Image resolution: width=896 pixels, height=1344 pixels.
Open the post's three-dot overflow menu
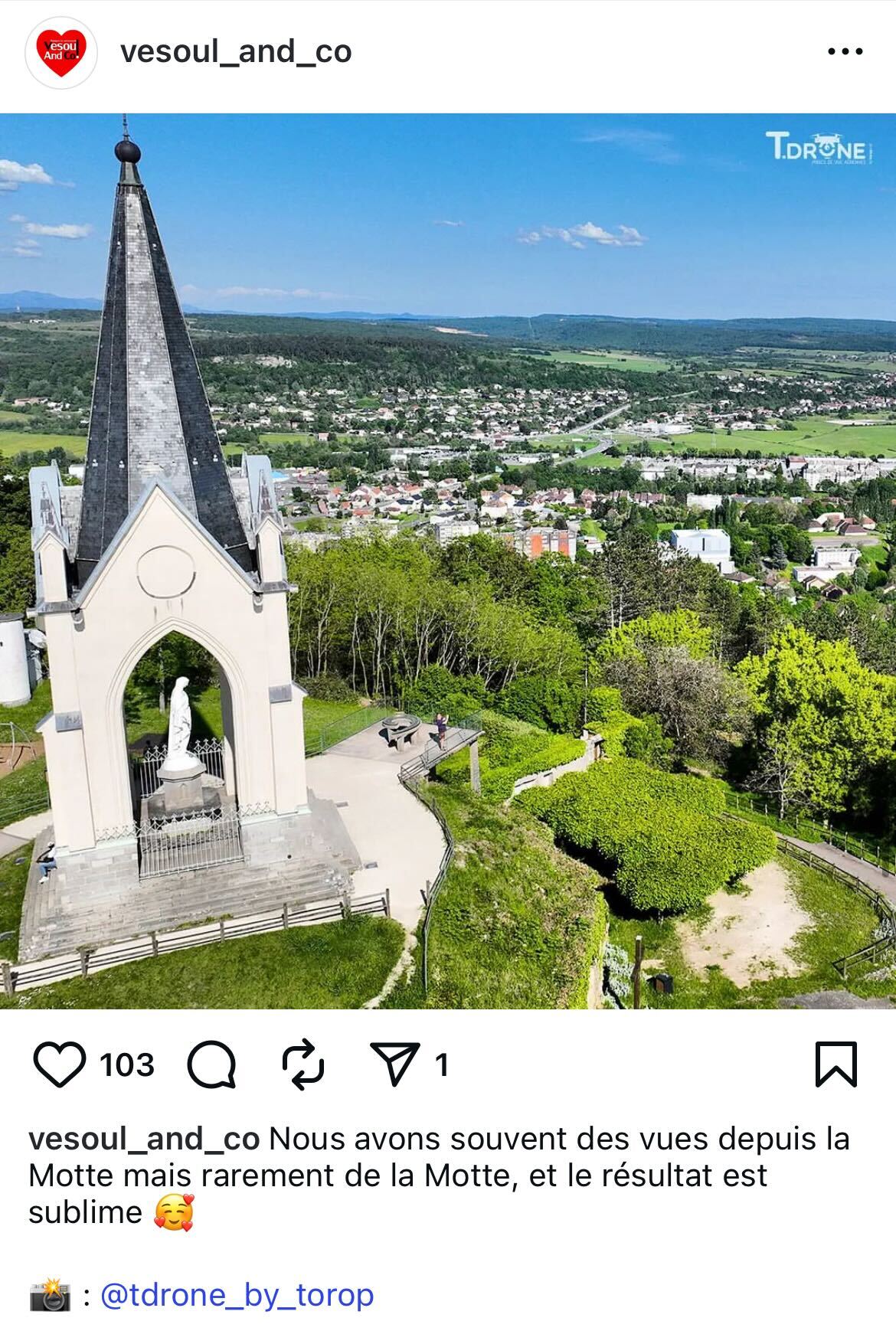845,52
